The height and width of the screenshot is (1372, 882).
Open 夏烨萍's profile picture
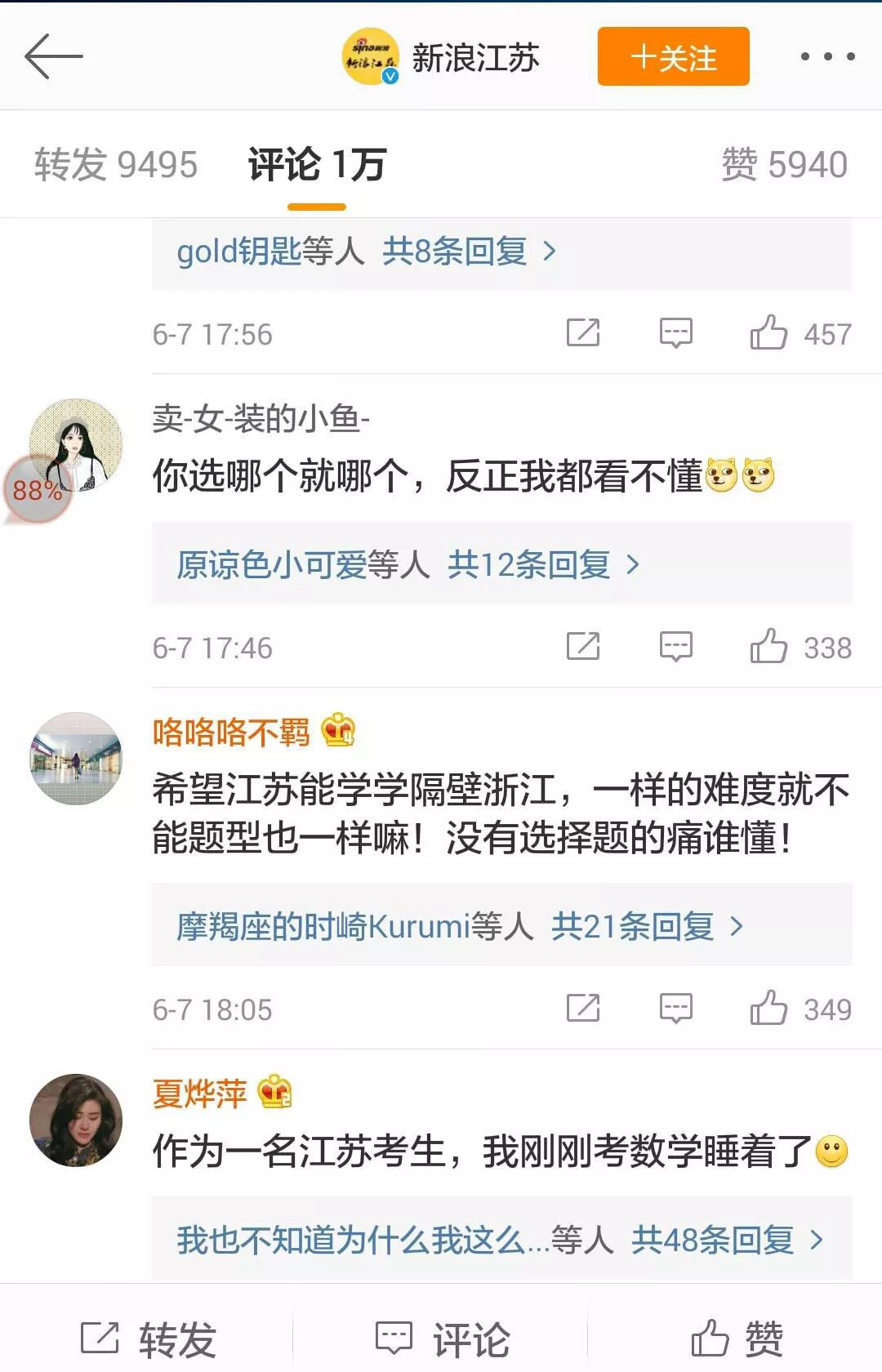[x=76, y=1120]
